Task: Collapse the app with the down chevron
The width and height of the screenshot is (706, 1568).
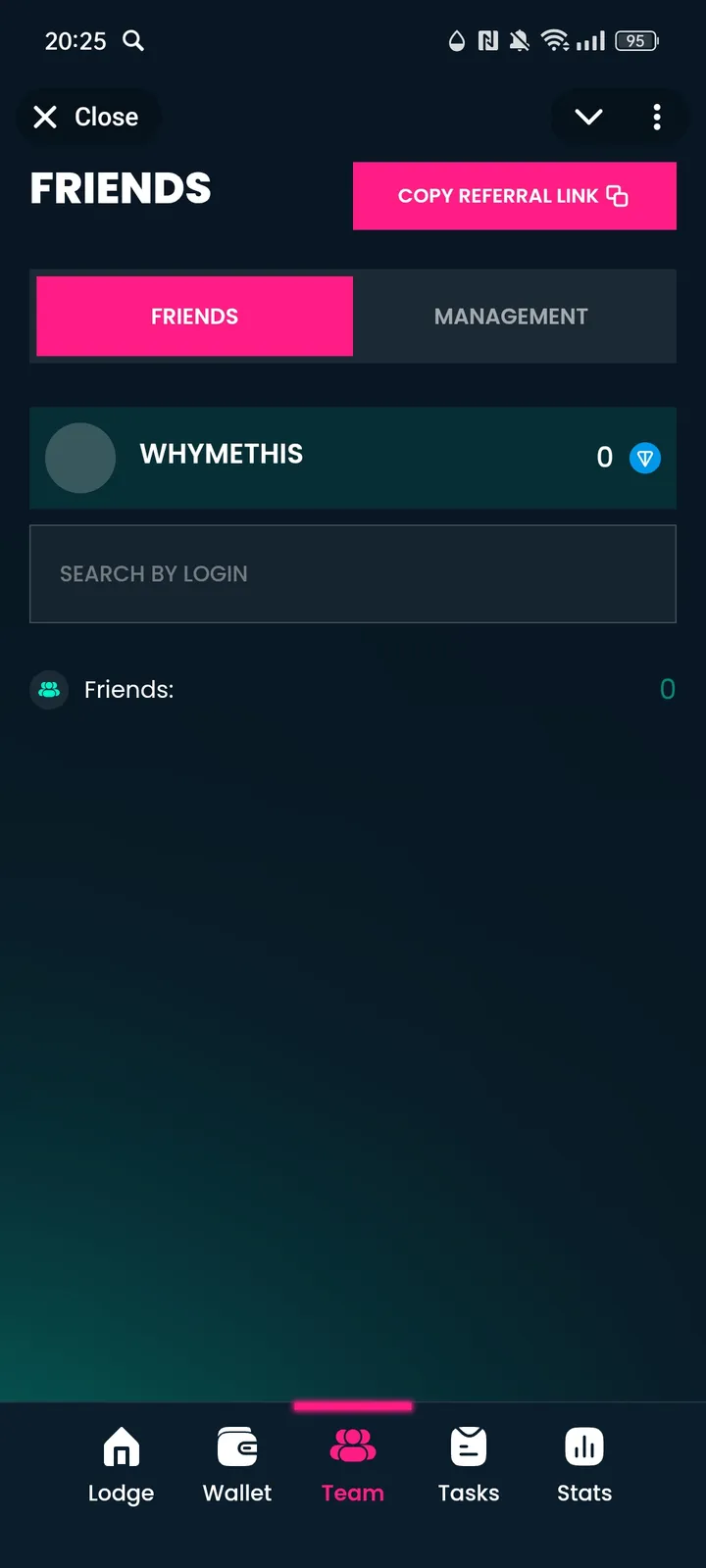Action: pyautogui.click(x=588, y=118)
